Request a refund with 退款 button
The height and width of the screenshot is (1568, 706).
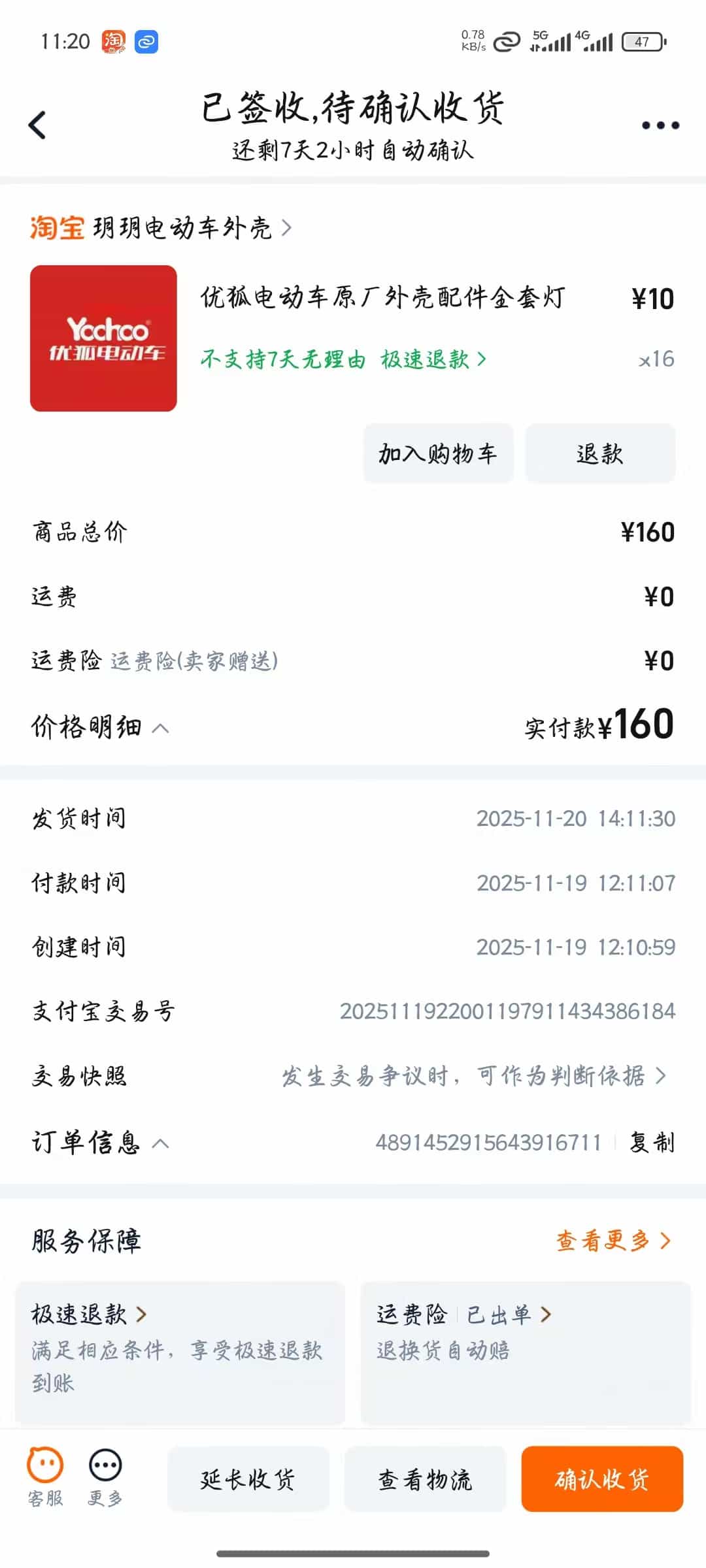(x=599, y=453)
